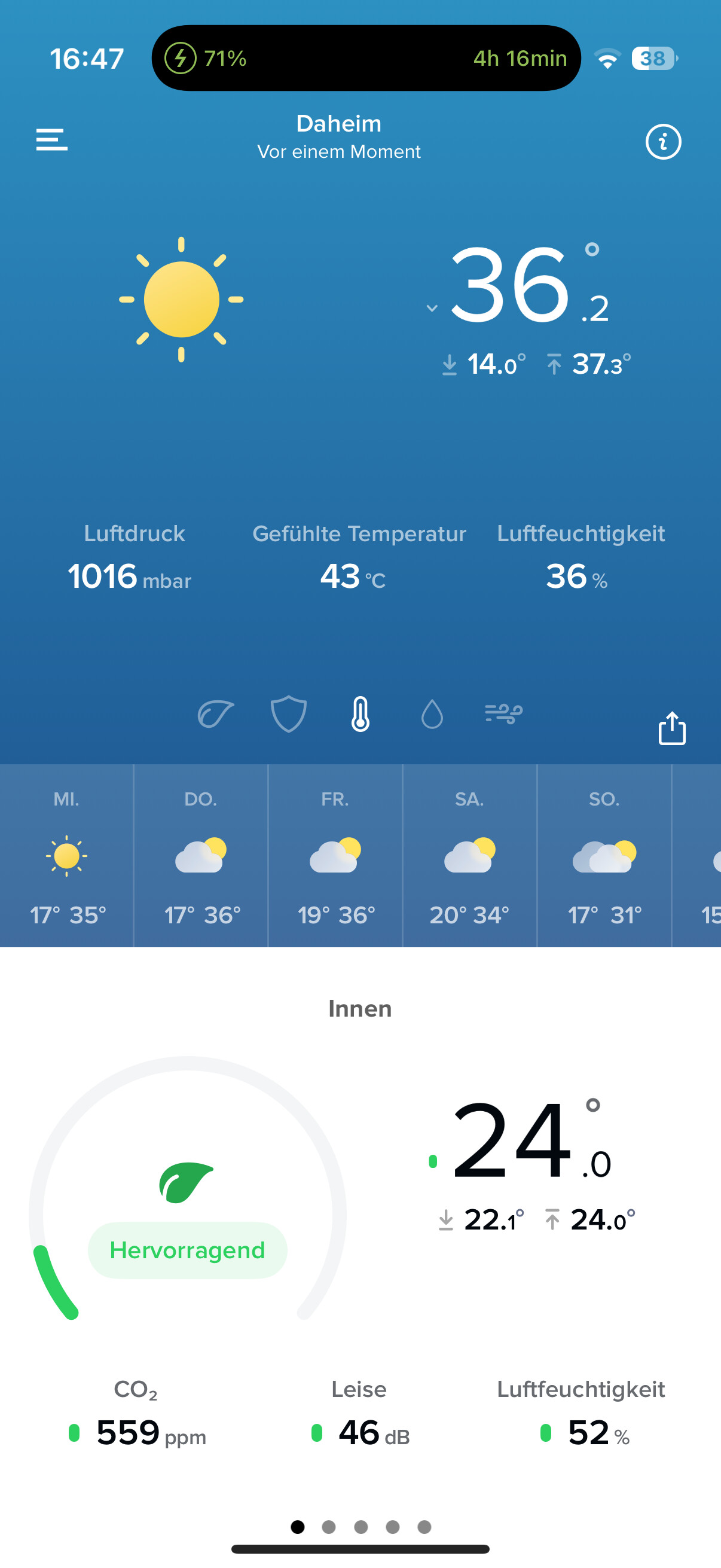This screenshot has width=721, height=1568.
Task: Open Thursday (DO.) forecast
Action: pos(201,855)
